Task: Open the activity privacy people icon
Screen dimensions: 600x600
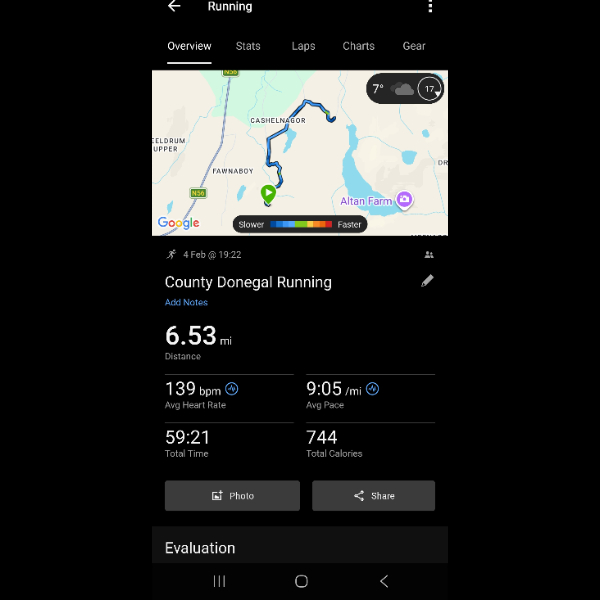Action: tap(429, 255)
